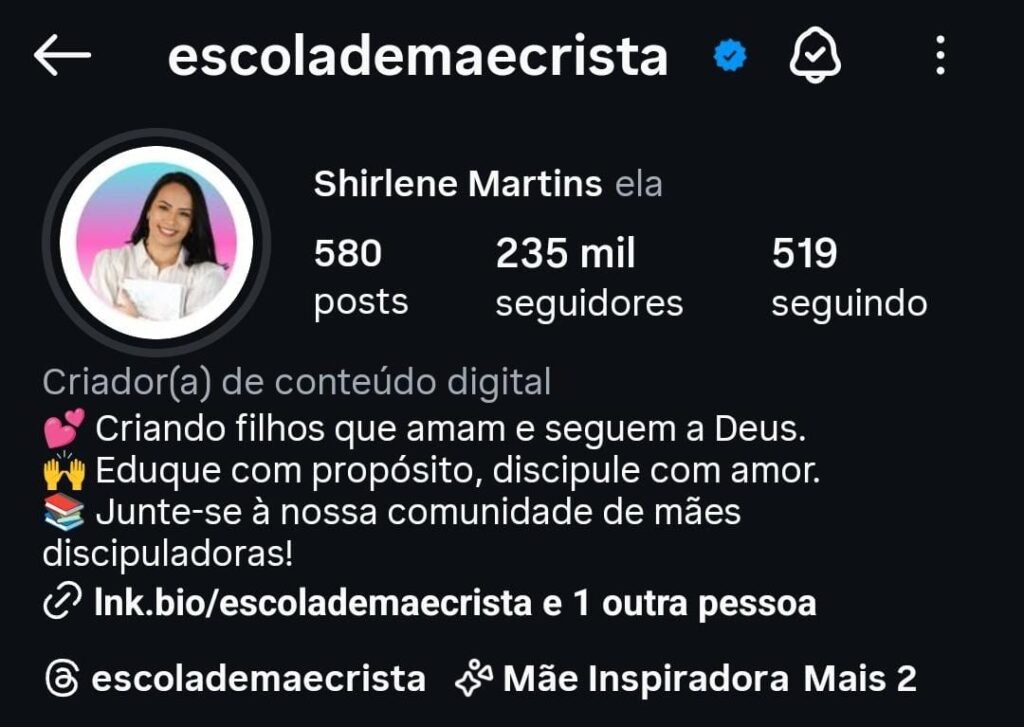
Task: Expand the Mais 2 channels
Action: point(860,679)
